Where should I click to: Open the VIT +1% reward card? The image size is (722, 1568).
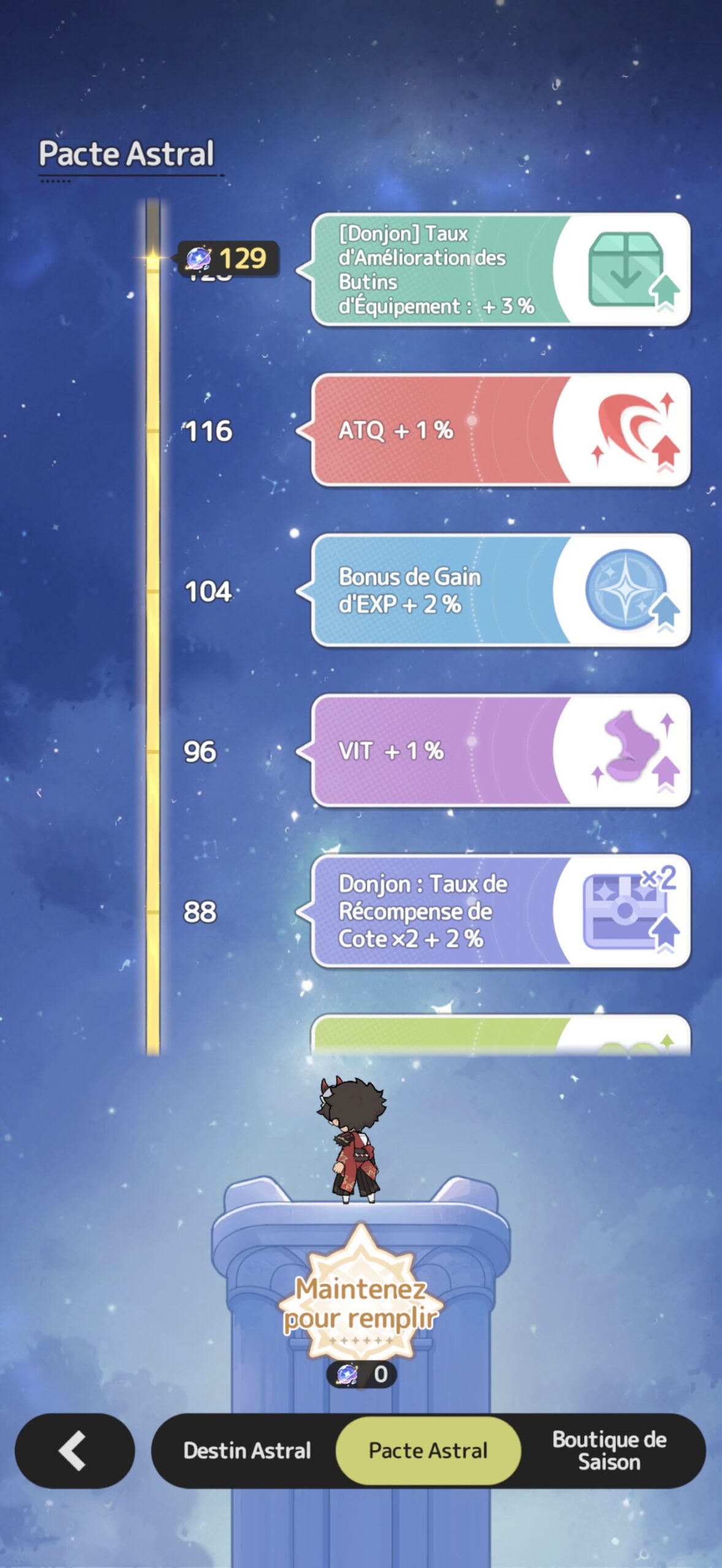coord(500,751)
